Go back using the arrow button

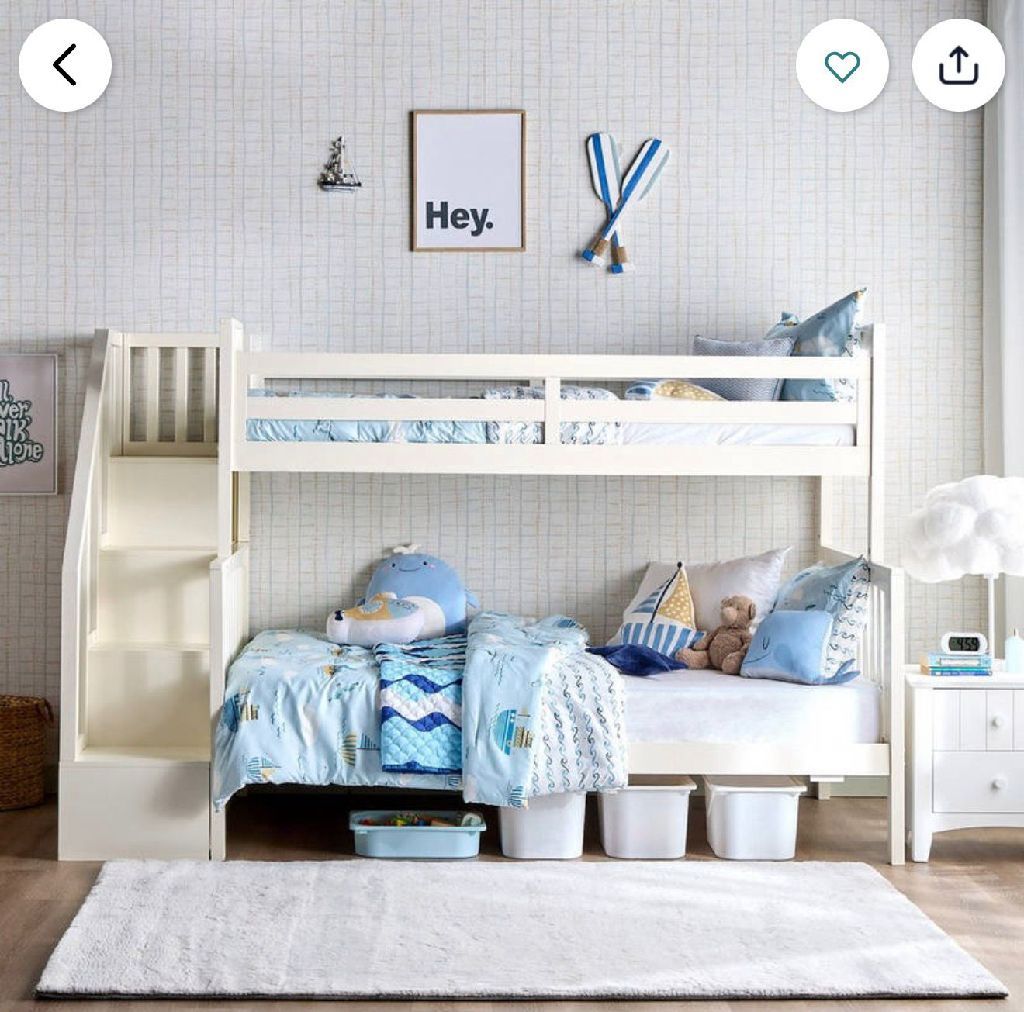pyautogui.click(x=65, y=65)
